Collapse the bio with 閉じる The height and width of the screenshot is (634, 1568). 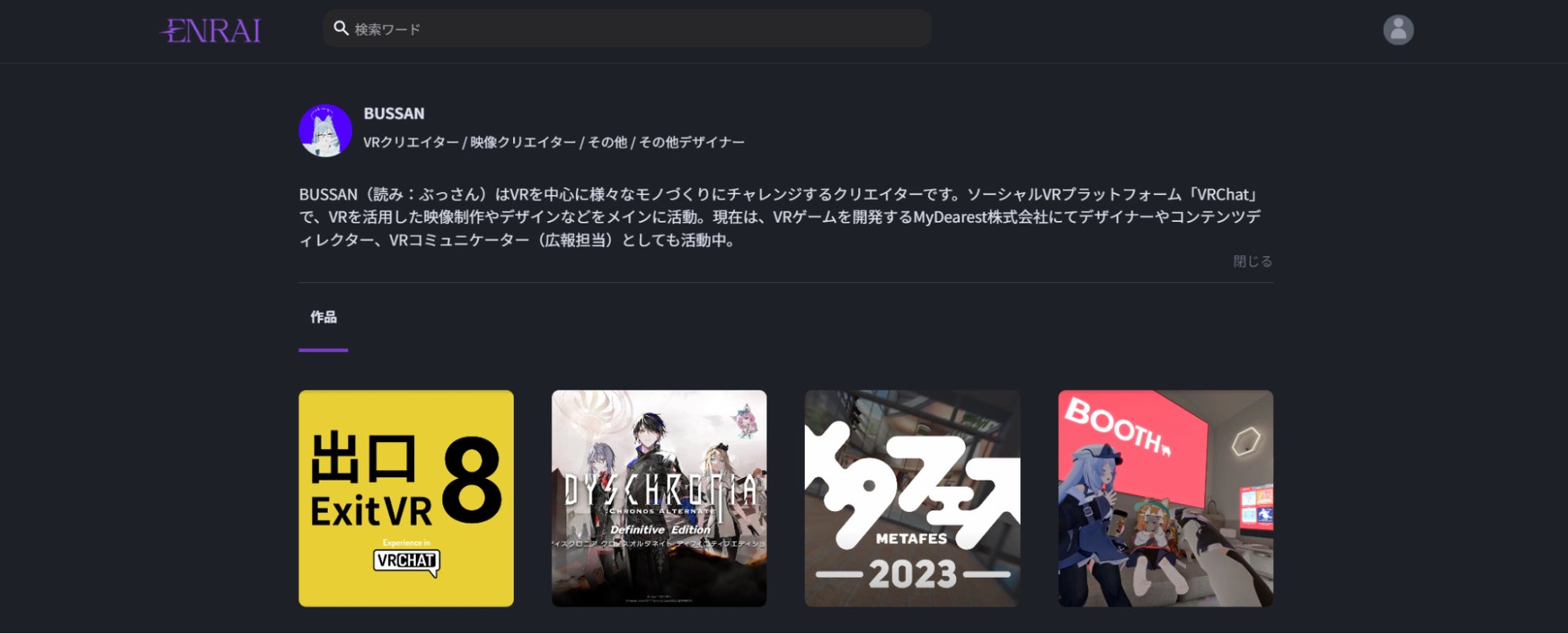pyautogui.click(x=1252, y=261)
